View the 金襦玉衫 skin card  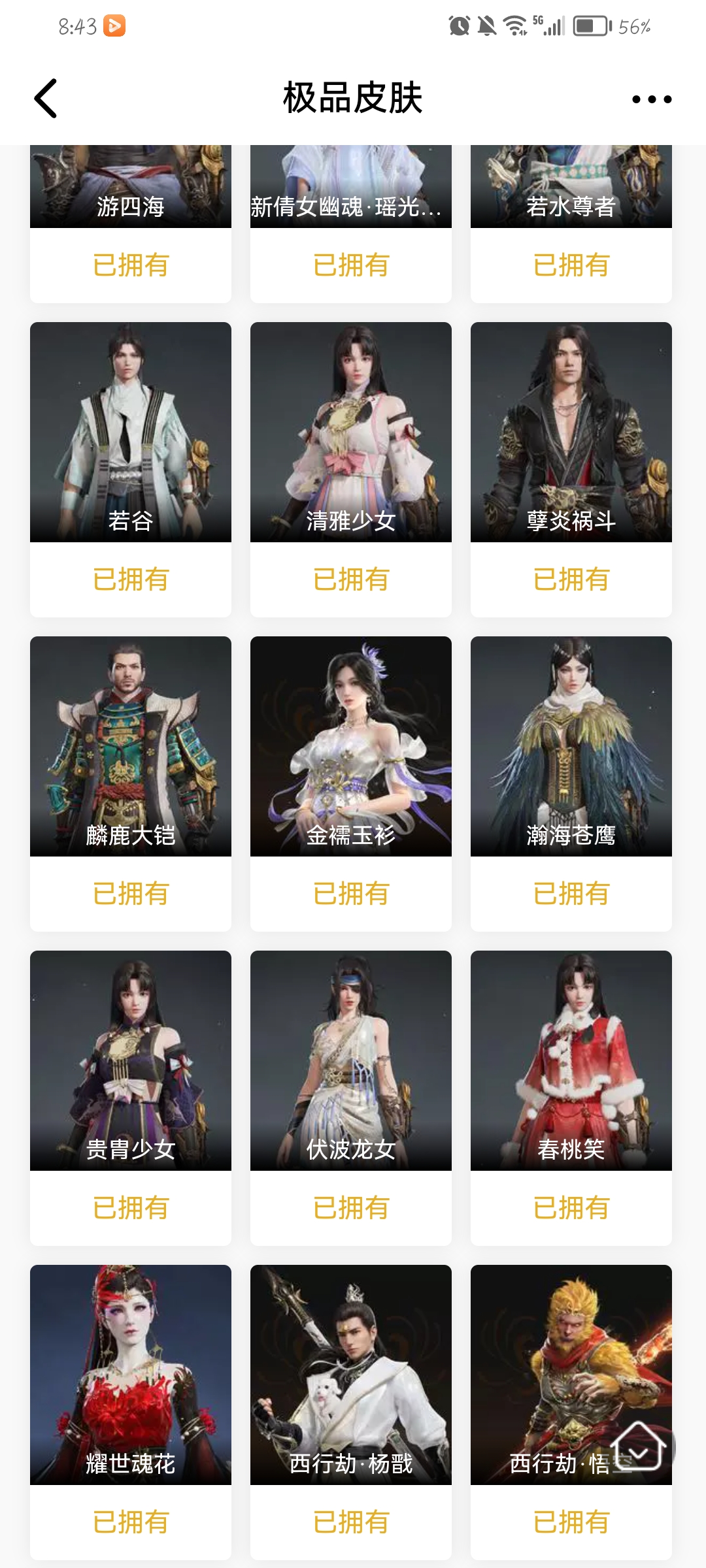(351, 746)
